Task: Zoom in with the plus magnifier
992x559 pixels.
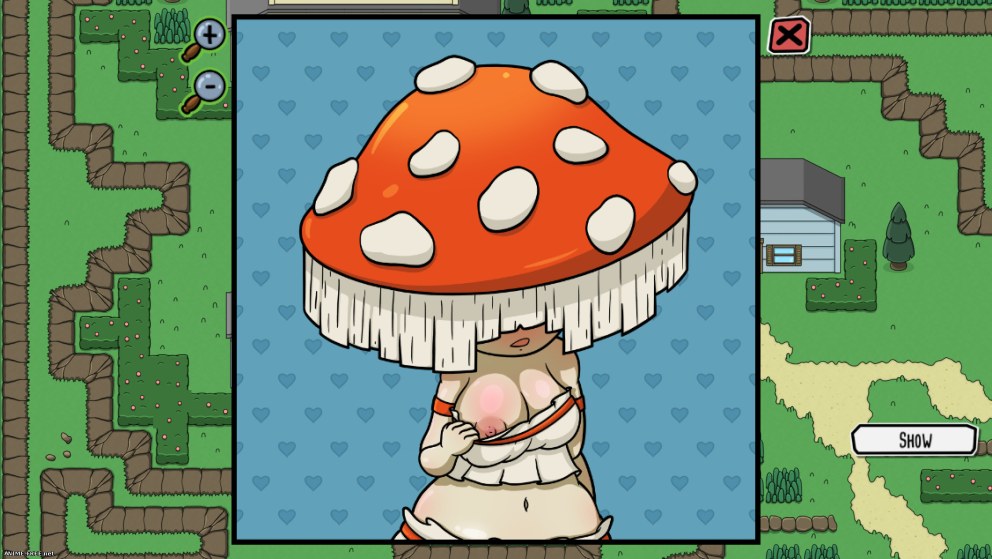Action: pyautogui.click(x=208, y=37)
